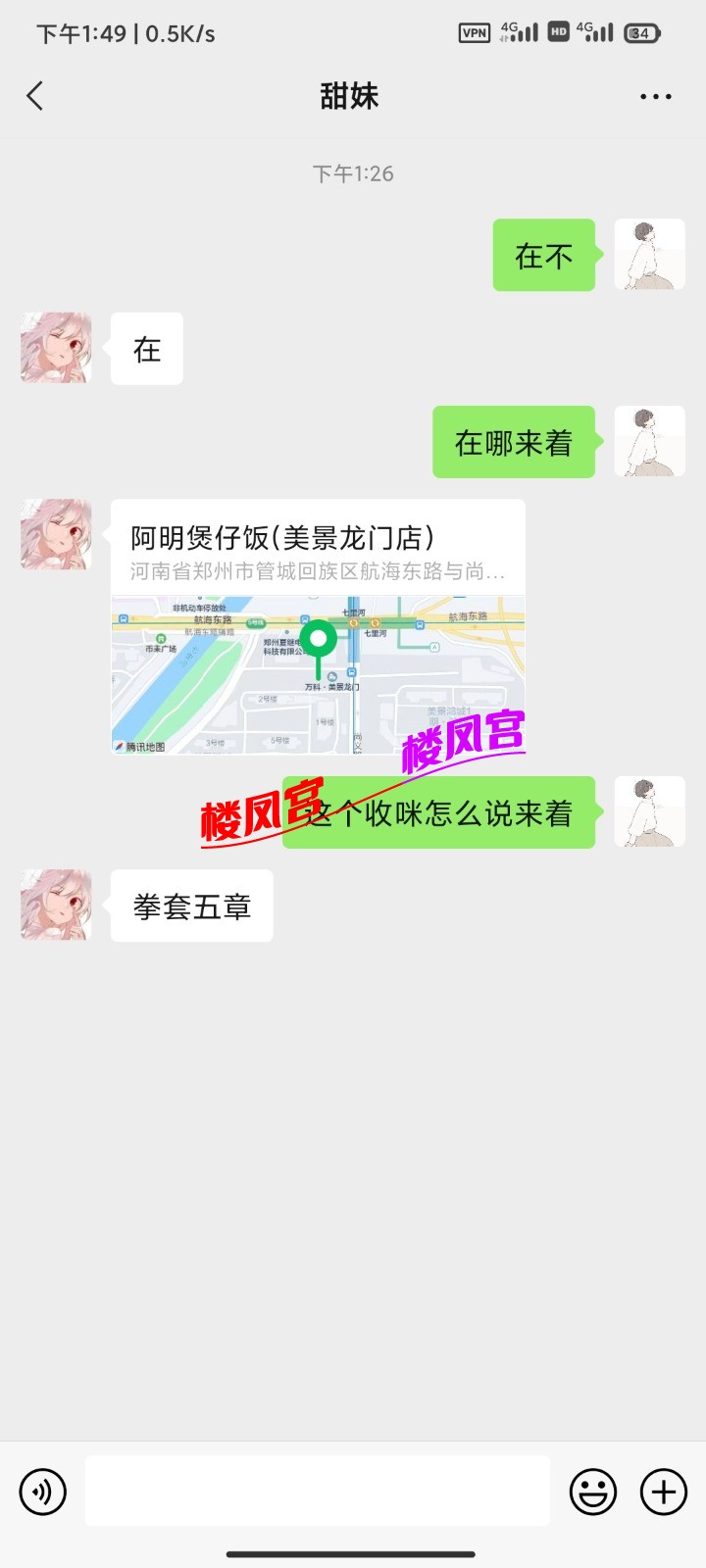Tap the message input field
Image resolution: width=706 pixels, height=1568 pixels.
tap(317, 1492)
